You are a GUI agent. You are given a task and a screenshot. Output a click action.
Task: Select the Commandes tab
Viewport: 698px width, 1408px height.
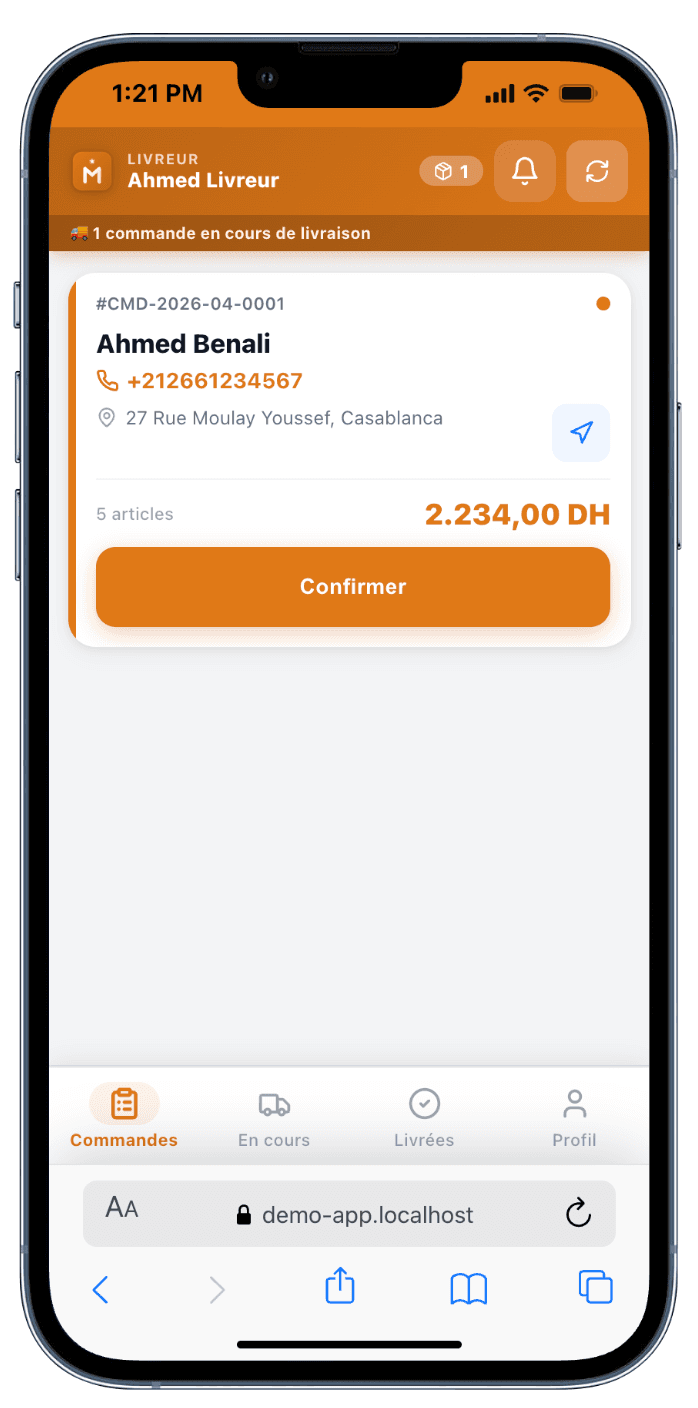coord(124,1119)
